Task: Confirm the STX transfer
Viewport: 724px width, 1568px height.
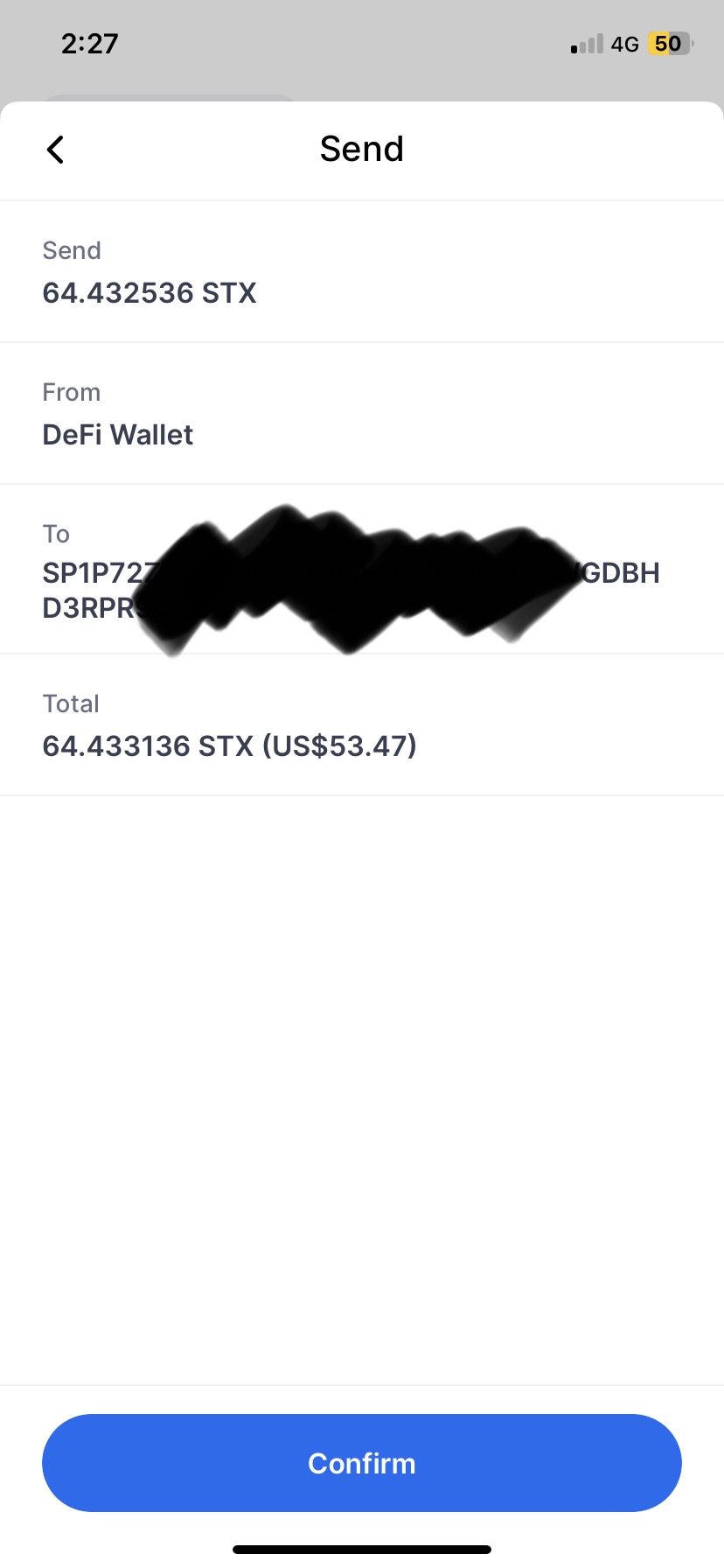Action: (x=362, y=1463)
